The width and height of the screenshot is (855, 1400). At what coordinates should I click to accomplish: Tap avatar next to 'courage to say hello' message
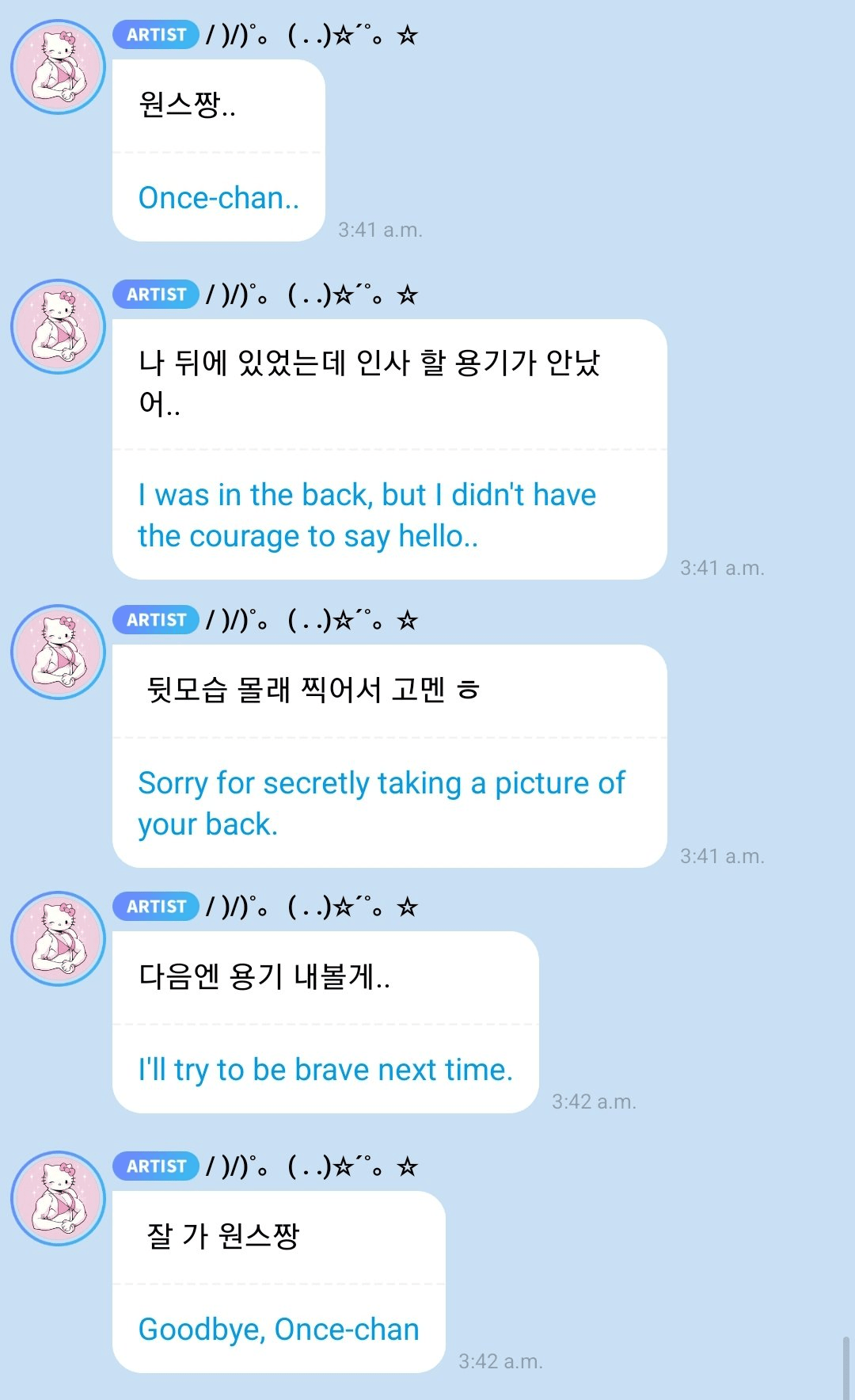[x=58, y=326]
